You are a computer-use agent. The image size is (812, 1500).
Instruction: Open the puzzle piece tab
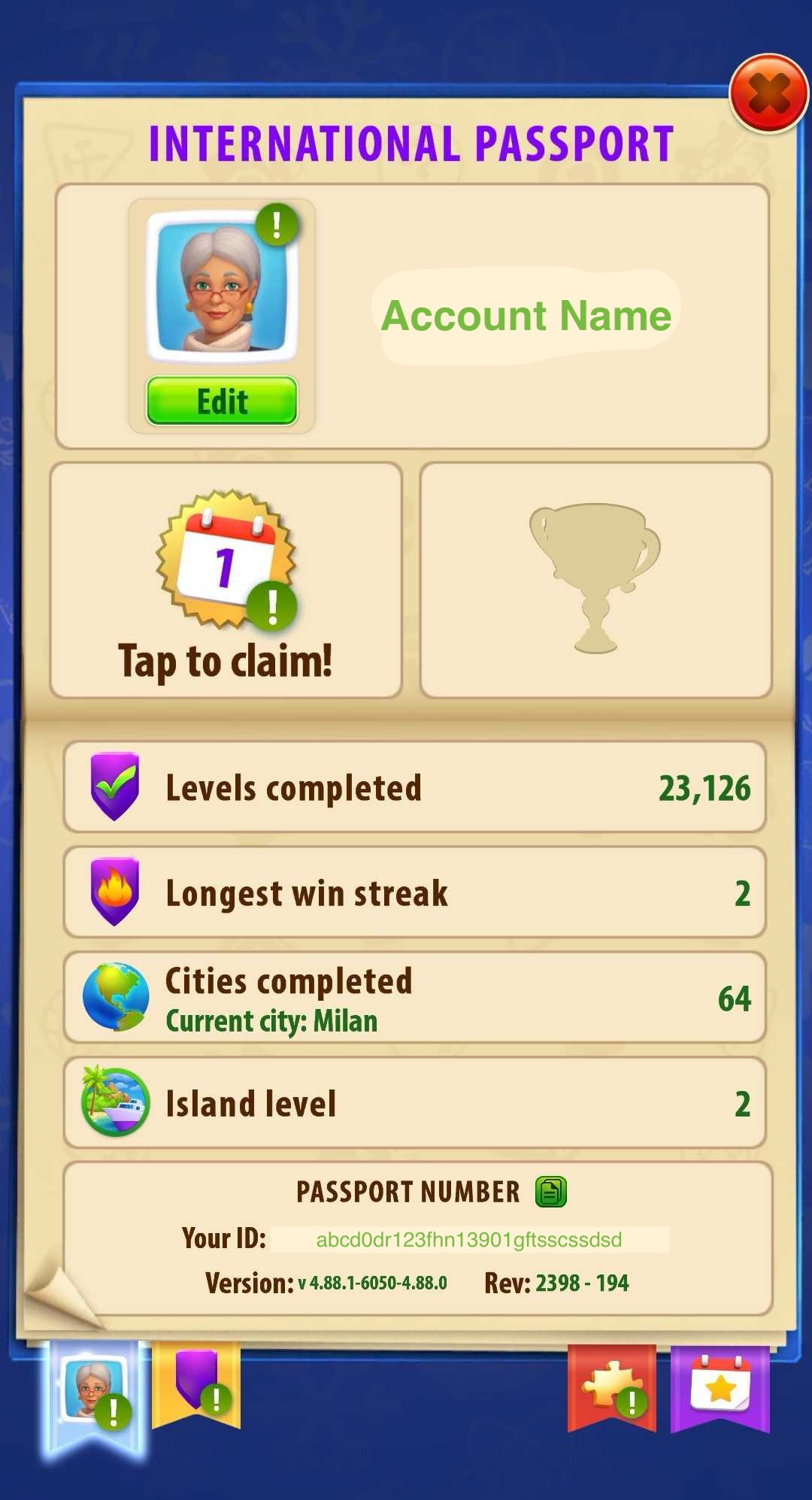coord(612,1385)
